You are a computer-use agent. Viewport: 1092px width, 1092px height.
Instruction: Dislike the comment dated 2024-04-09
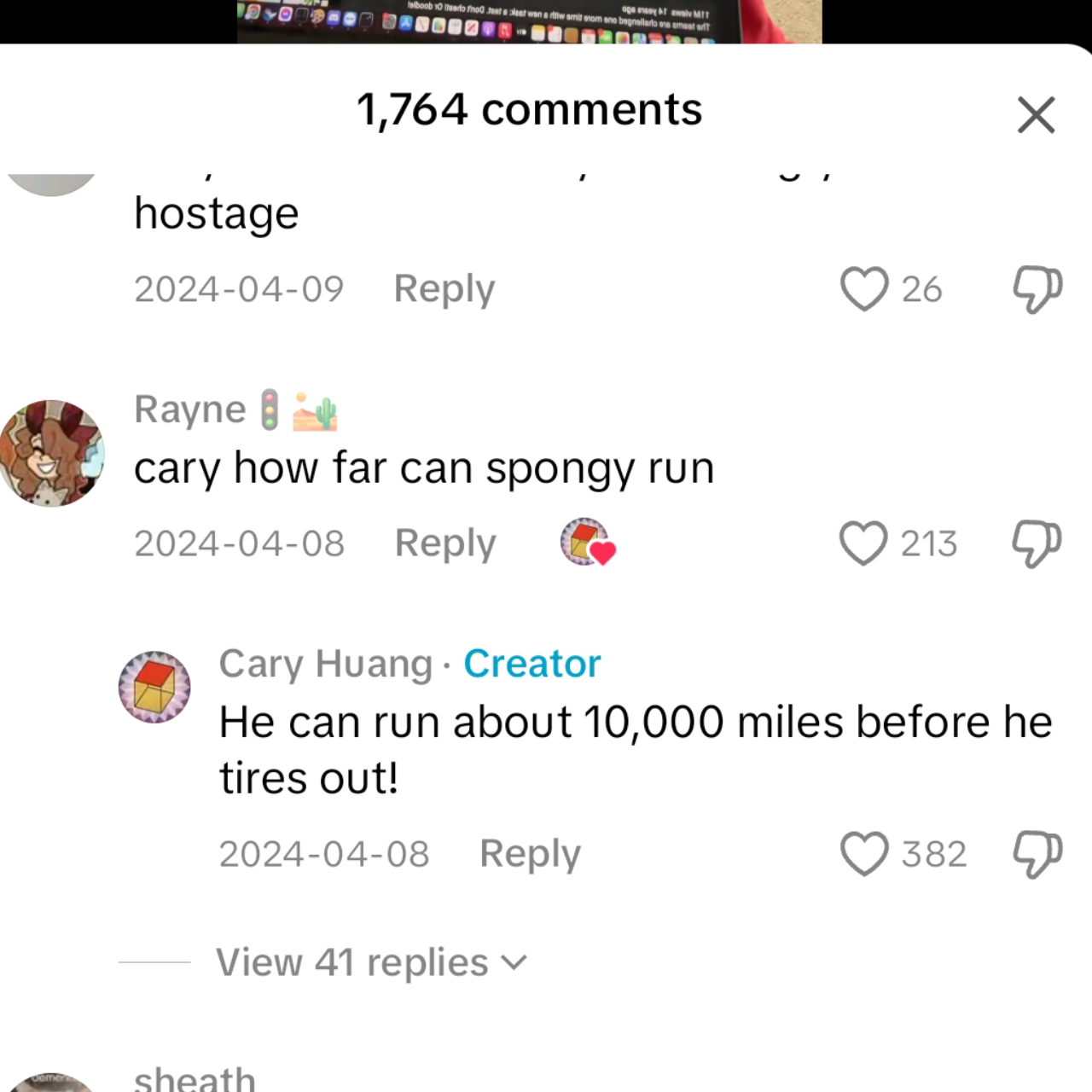(1037, 289)
